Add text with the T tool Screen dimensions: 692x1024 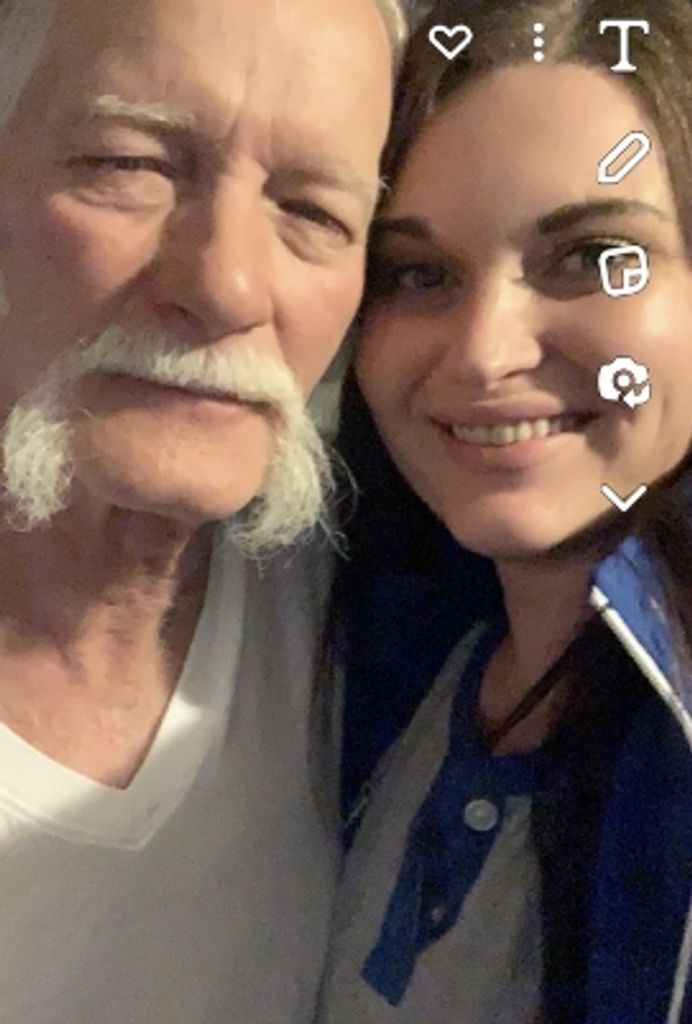coord(623,45)
